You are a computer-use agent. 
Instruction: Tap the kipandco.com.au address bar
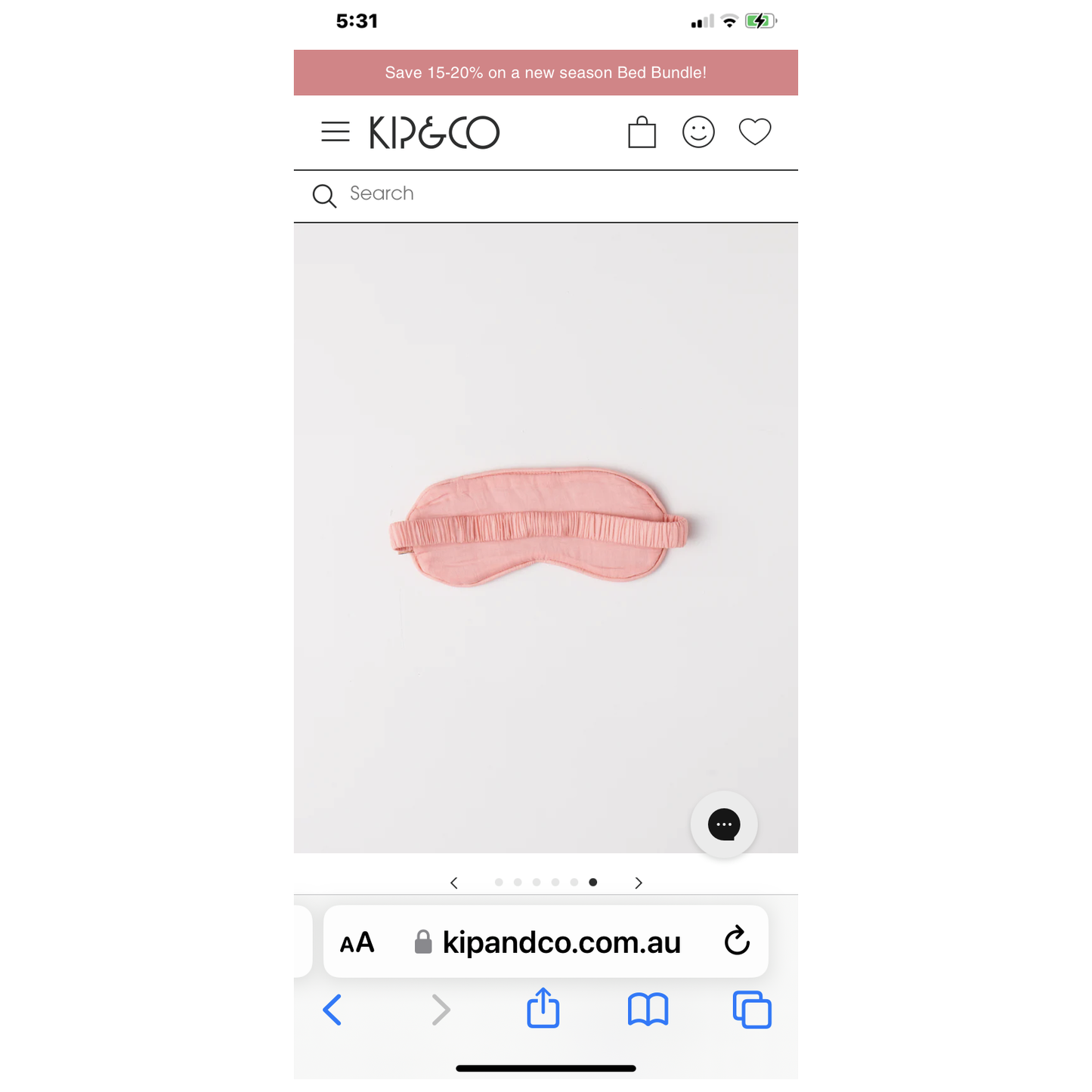point(561,942)
